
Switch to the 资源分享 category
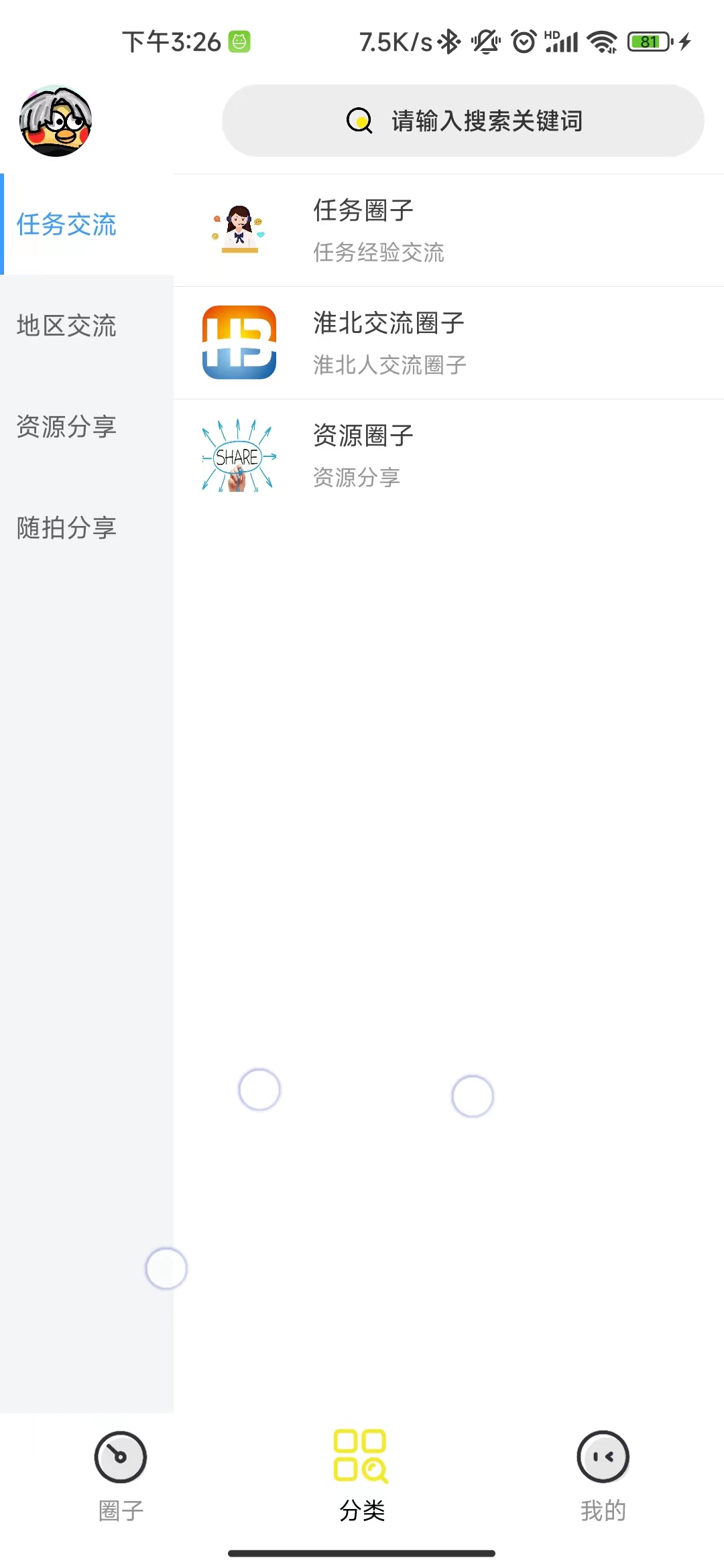(67, 427)
